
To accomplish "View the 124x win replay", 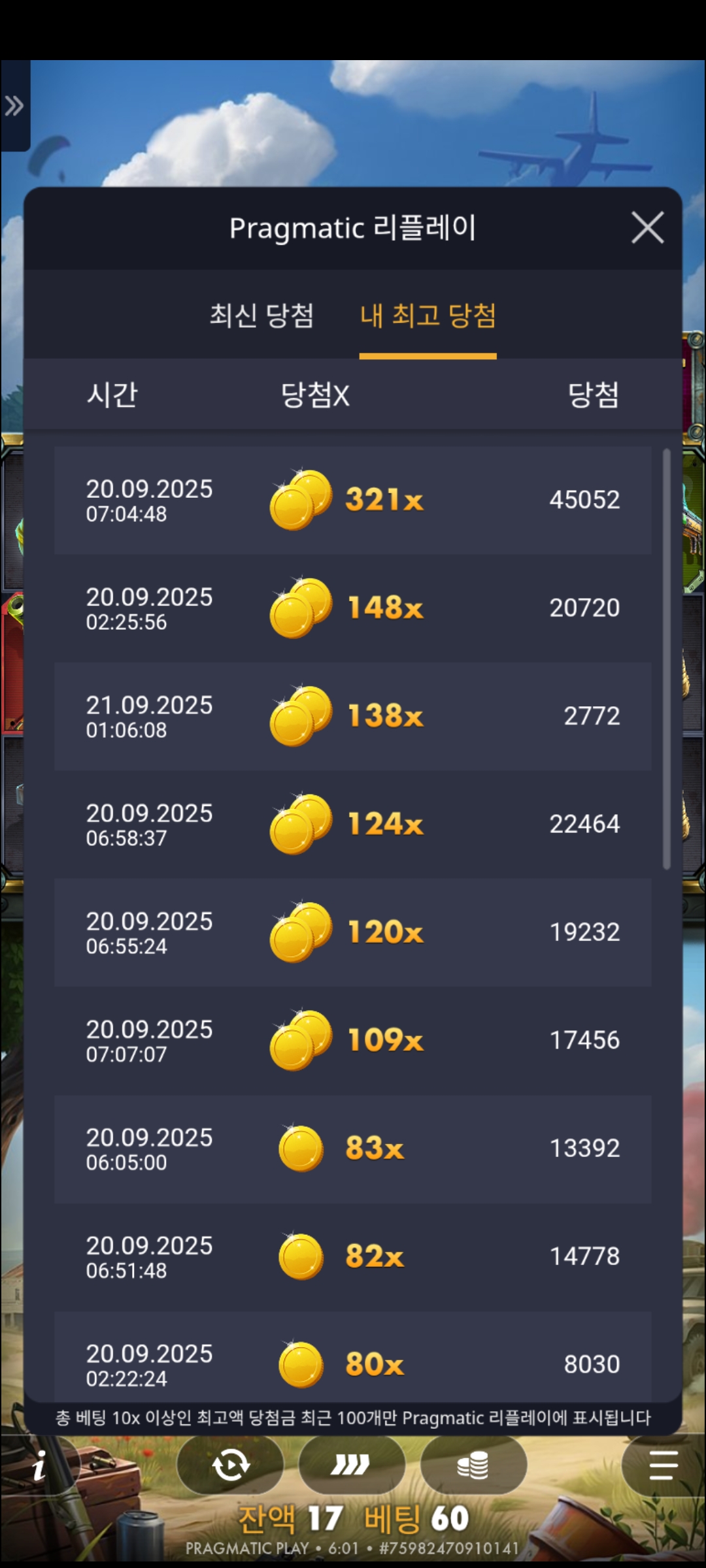I will pyautogui.click(x=352, y=824).
